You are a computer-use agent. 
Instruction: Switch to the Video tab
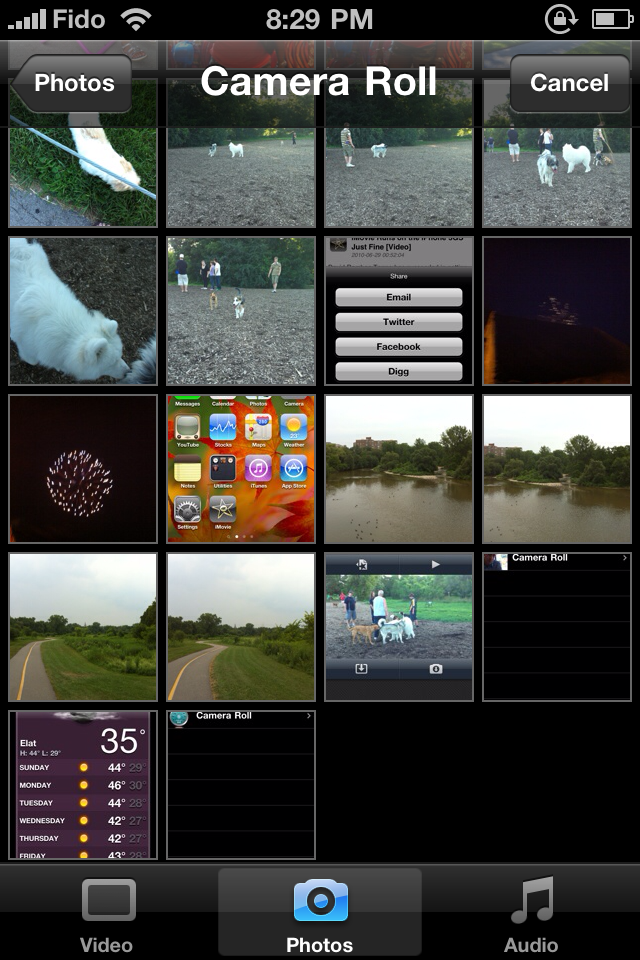click(107, 913)
